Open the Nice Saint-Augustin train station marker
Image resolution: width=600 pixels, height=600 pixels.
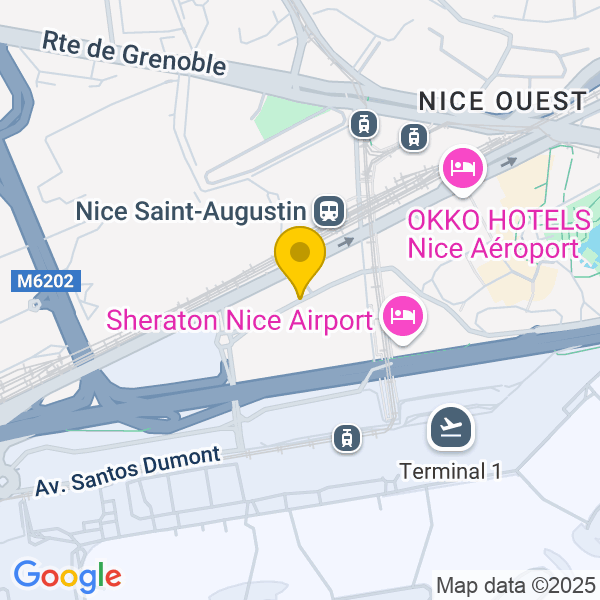327,211
